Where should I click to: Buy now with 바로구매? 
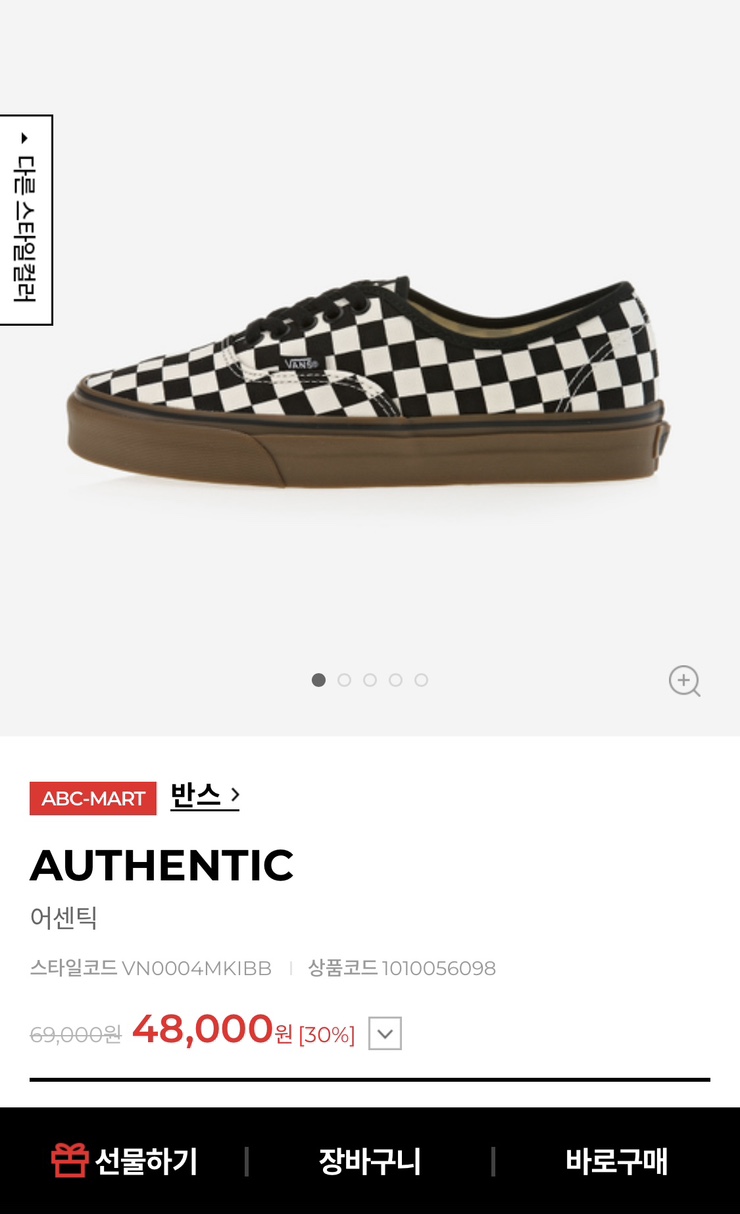pos(616,1161)
